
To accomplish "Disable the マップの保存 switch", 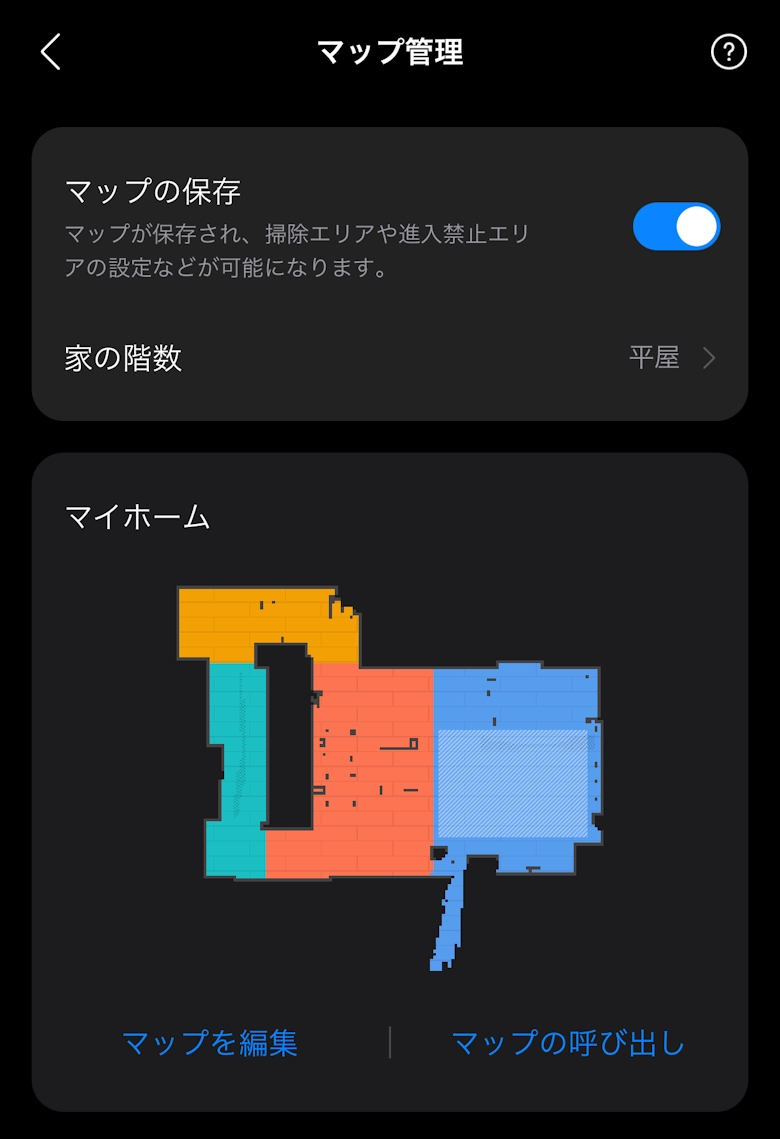I will pos(676,227).
